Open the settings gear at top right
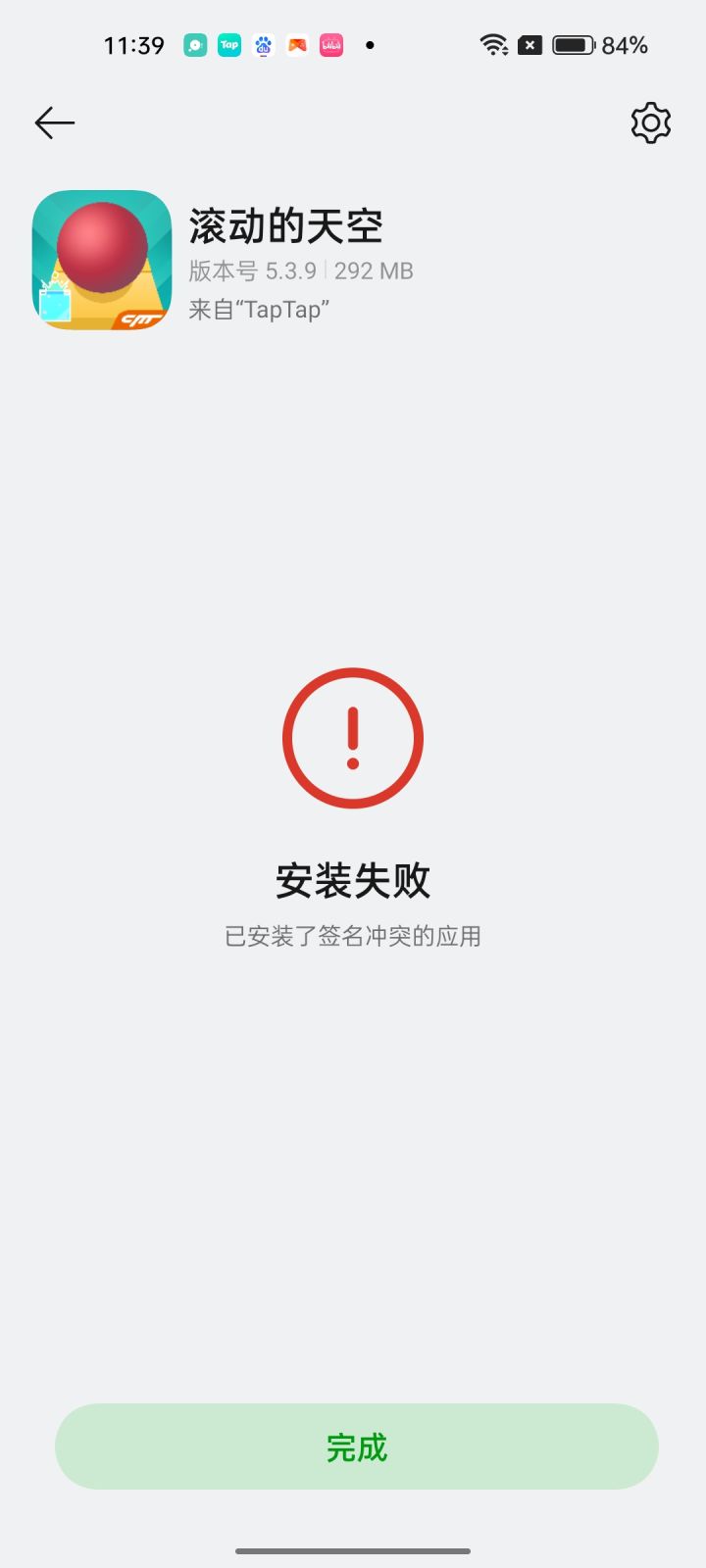Viewport: 706px width, 1568px height. pyautogui.click(x=649, y=122)
